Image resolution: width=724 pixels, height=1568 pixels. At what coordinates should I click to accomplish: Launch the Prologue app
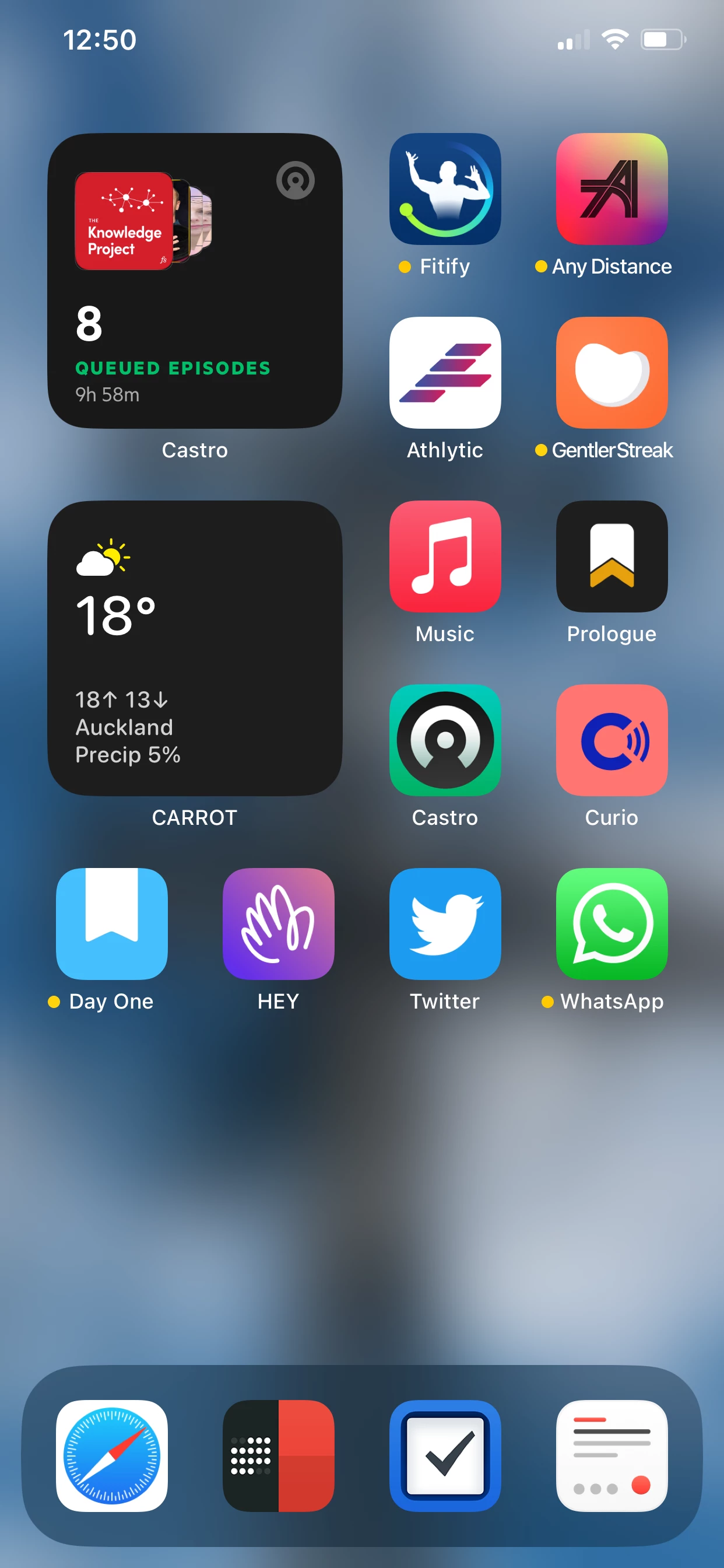tap(611, 556)
